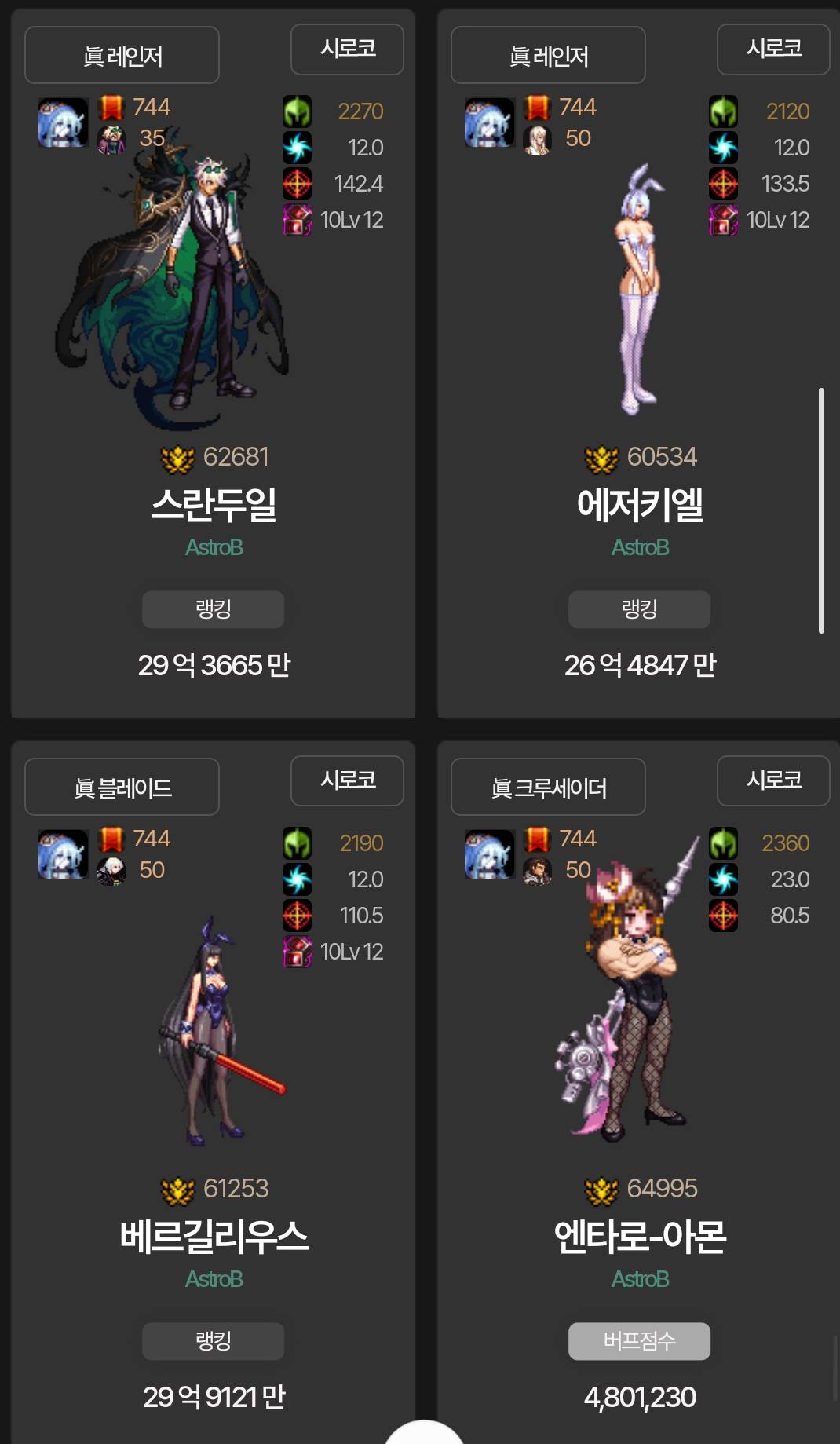Tap 眞 레인저 job label on 스란두일 card

coord(122,56)
